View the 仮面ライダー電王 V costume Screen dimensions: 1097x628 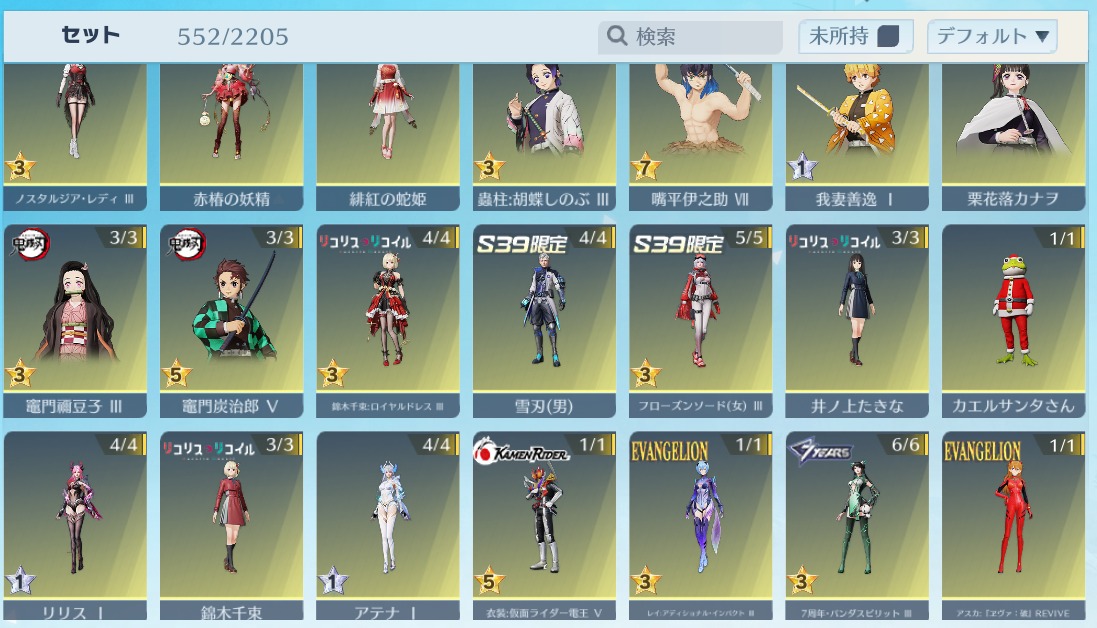[543, 525]
